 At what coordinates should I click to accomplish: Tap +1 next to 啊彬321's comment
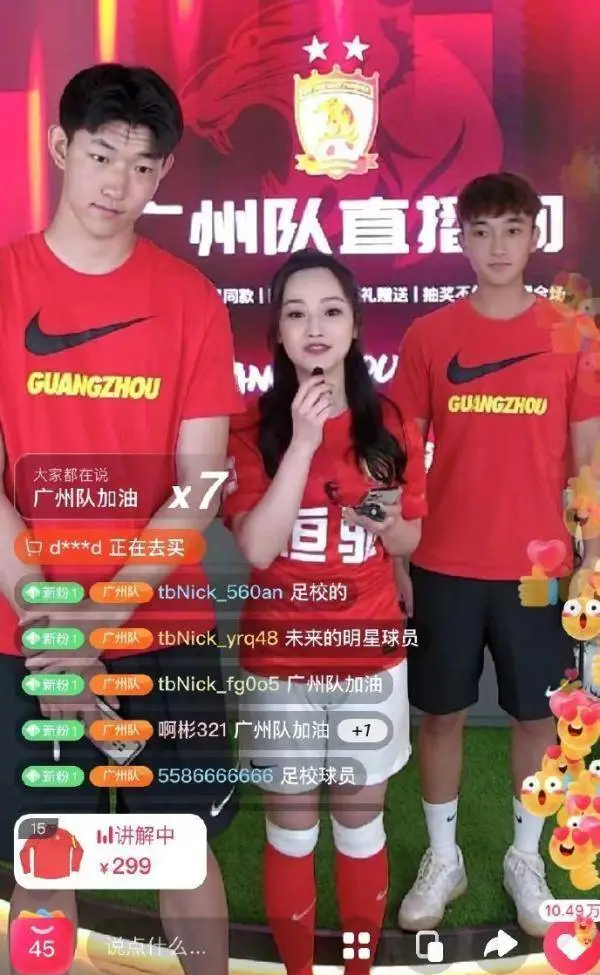[x=361, y=731]
